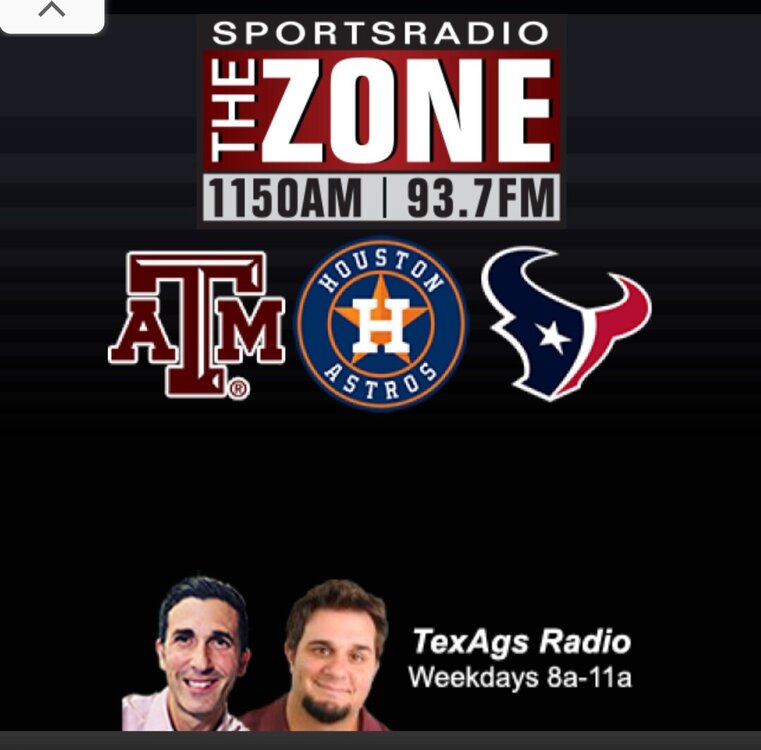761x750 pixels.
Task: Tap the up chevron handle
Action: tap(51, 11)
